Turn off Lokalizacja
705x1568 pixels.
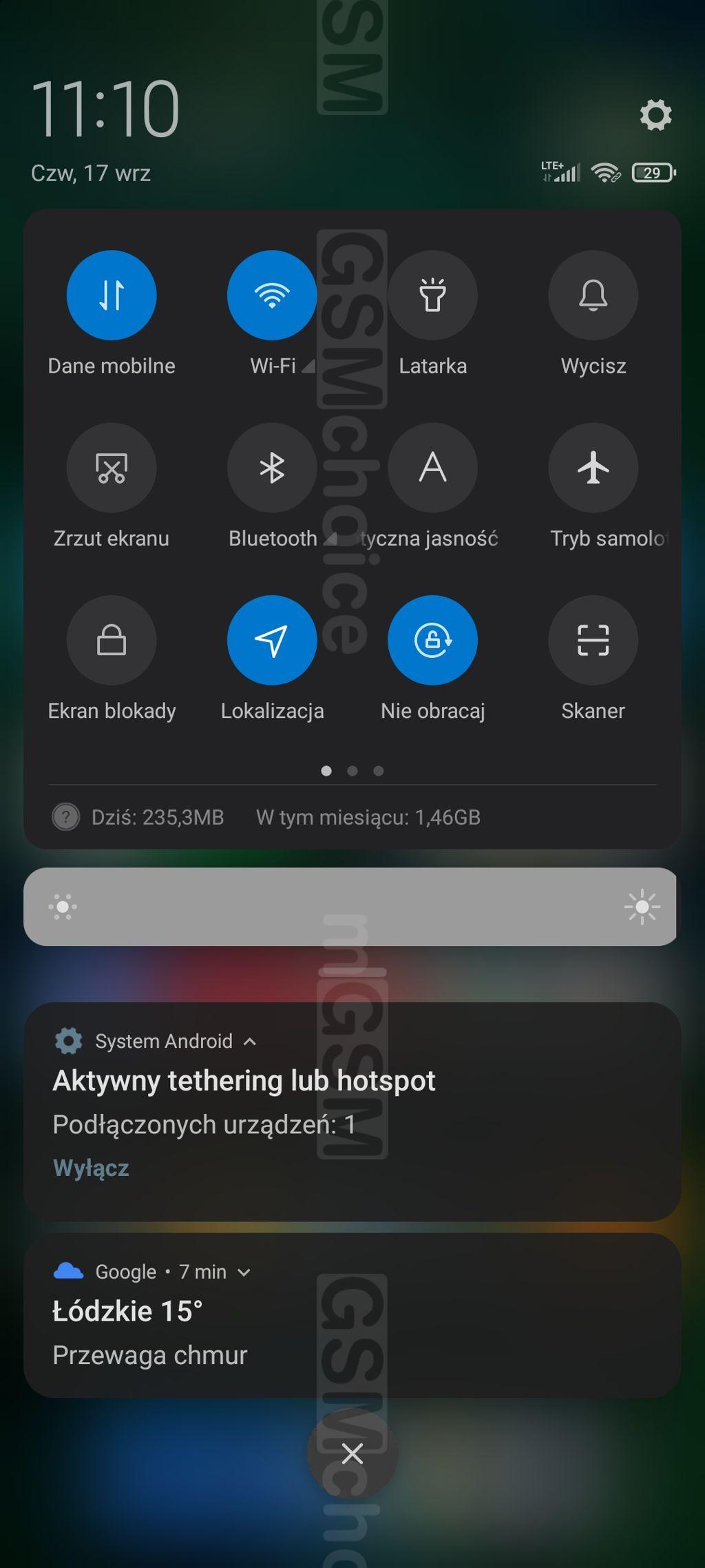272,640
